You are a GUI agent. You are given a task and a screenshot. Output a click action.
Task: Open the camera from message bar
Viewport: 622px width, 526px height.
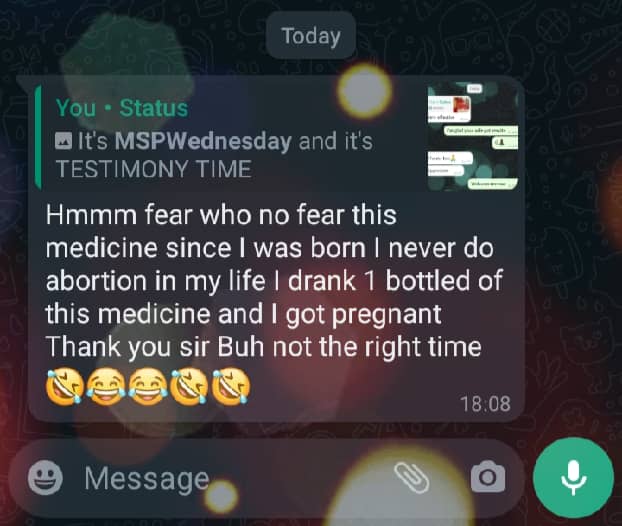487,477
